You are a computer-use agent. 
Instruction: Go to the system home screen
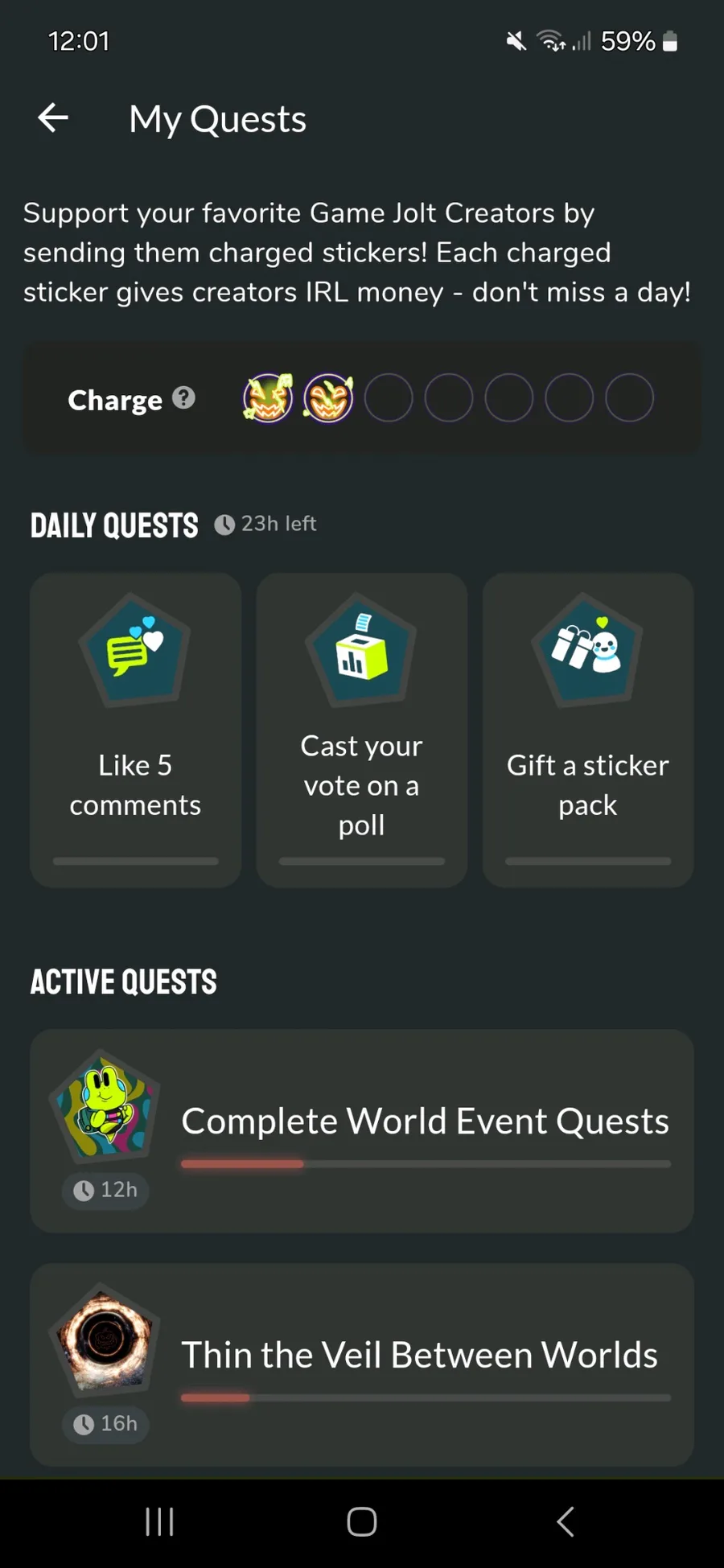(x=361, y=1521)
